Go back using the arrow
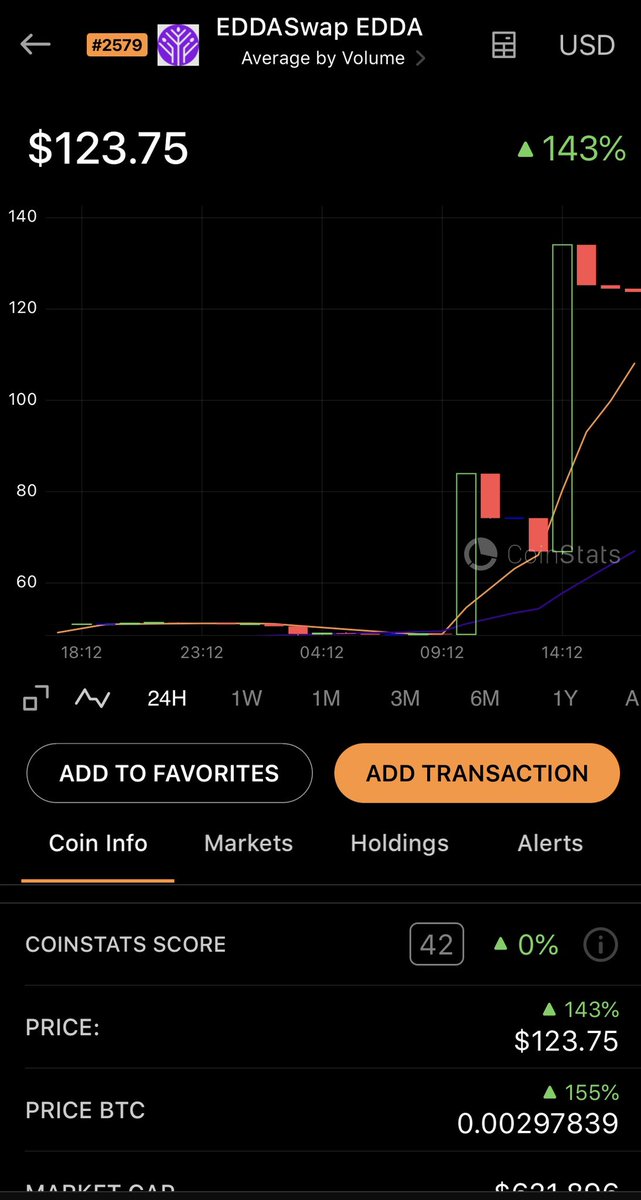Screen dimensions: 641x1200 [35, 44]
